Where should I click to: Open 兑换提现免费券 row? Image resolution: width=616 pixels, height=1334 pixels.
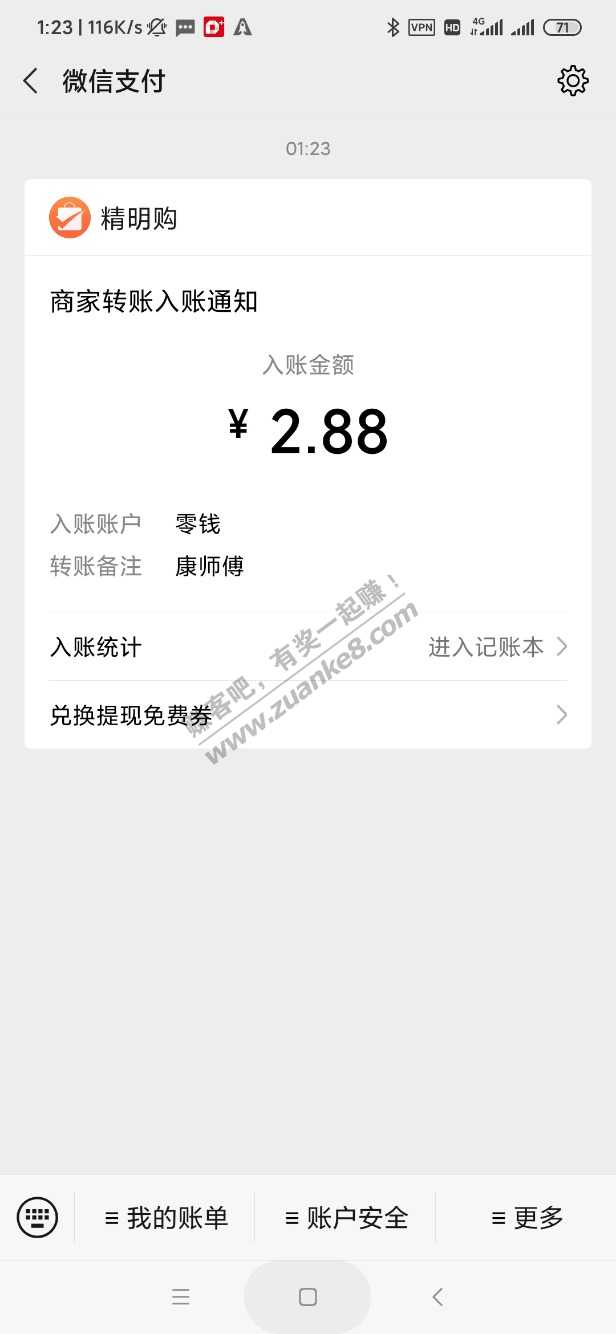pyautogui.click(x=308, y=715)
